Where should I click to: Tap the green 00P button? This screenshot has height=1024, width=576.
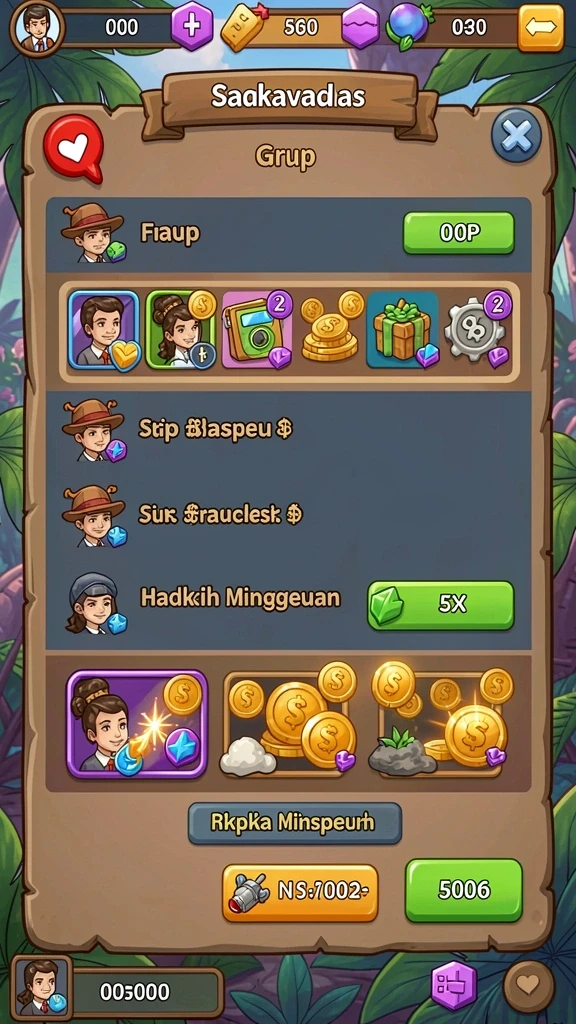pos(458,232)
